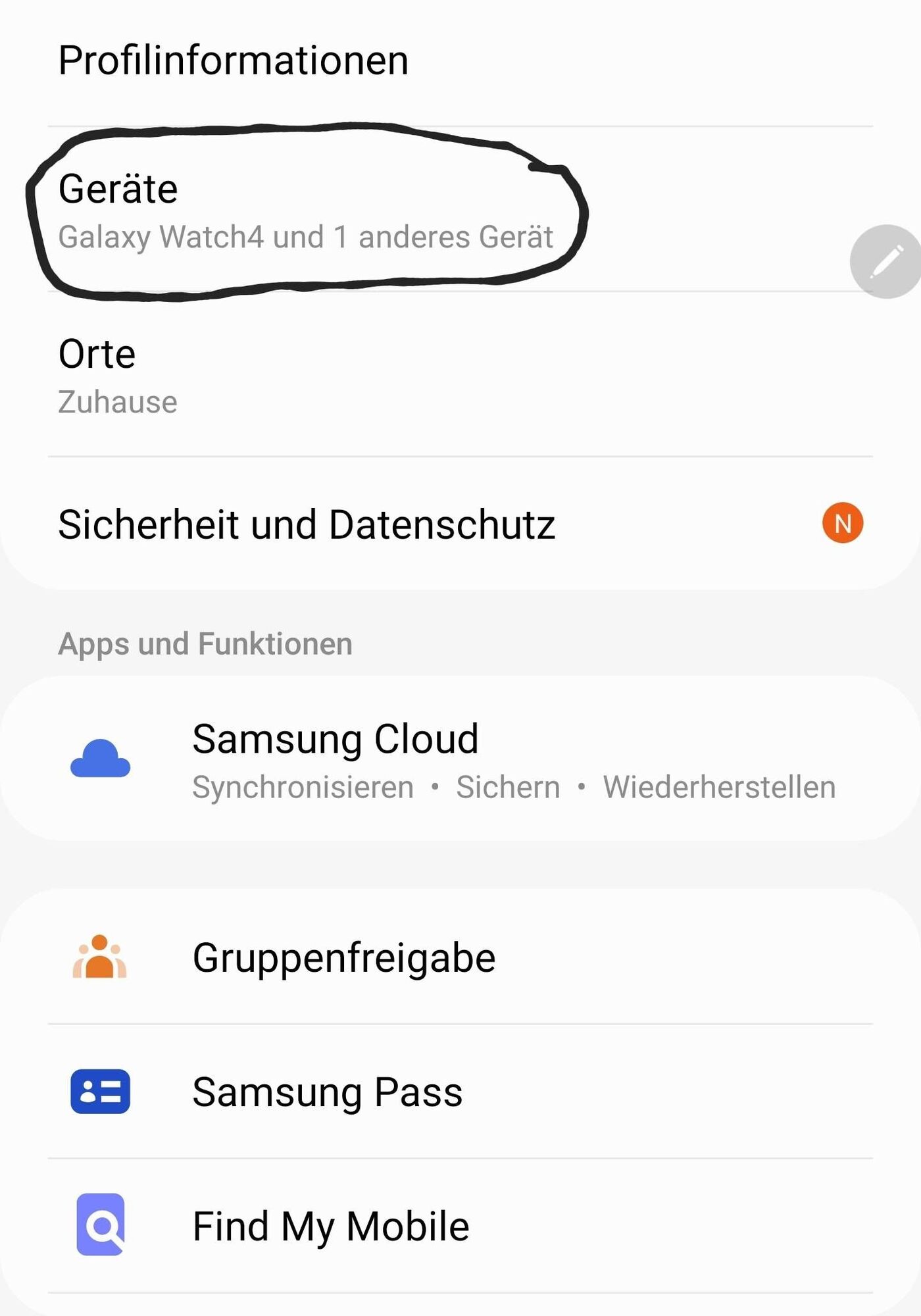Image resolution: width=921 pixels, height=1316 pixels.
Task: Open Sicherheit und Datenschutz
Action: (307, 525)
